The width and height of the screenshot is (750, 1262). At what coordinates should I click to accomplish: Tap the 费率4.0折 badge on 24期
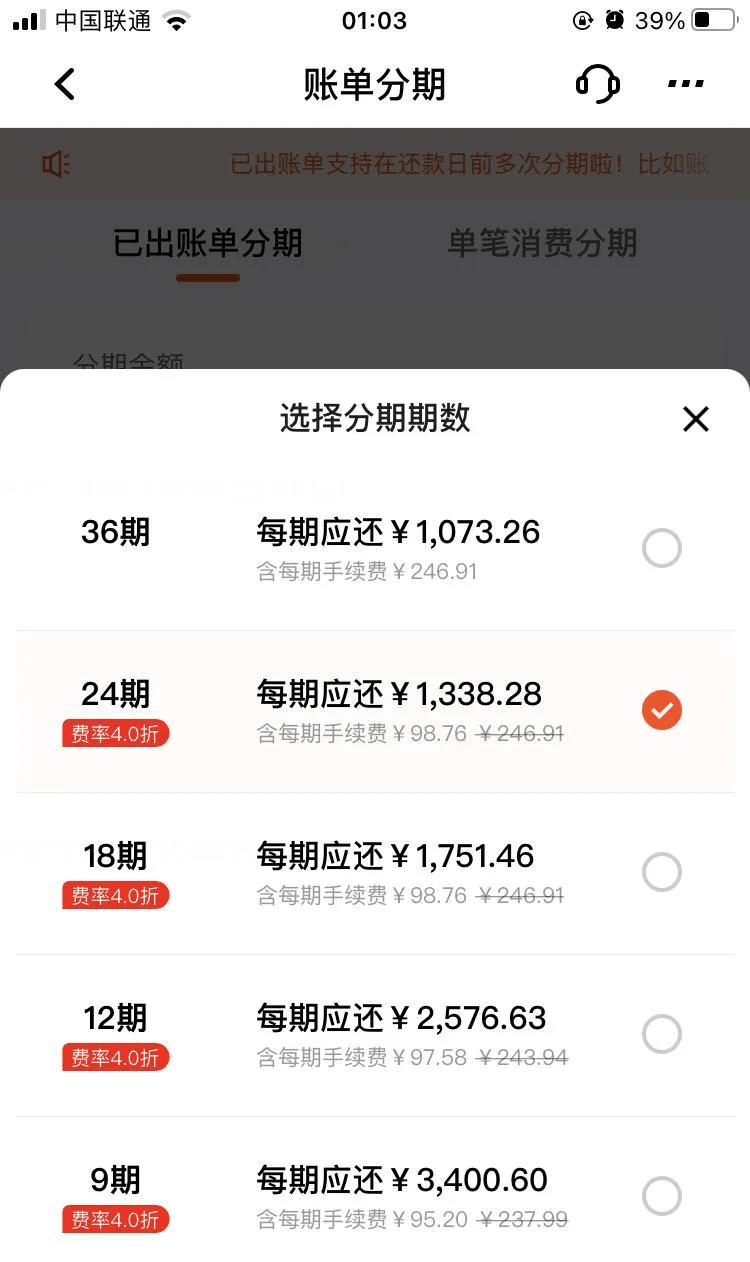tap(115, 733)
